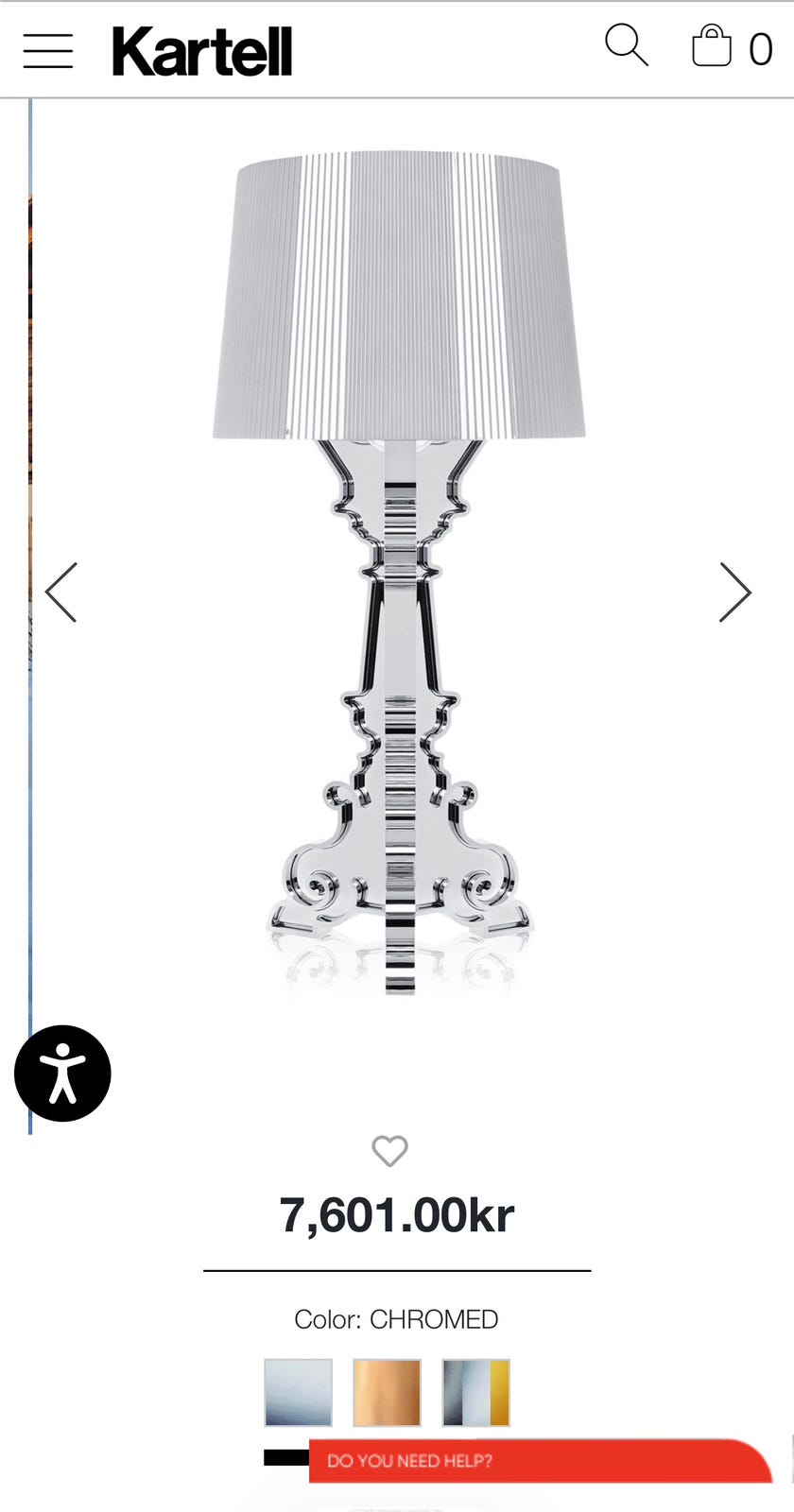This screenshot has width=794, height=1512.
Task: Open the accessibility options button
Action: pos(62,1074)
